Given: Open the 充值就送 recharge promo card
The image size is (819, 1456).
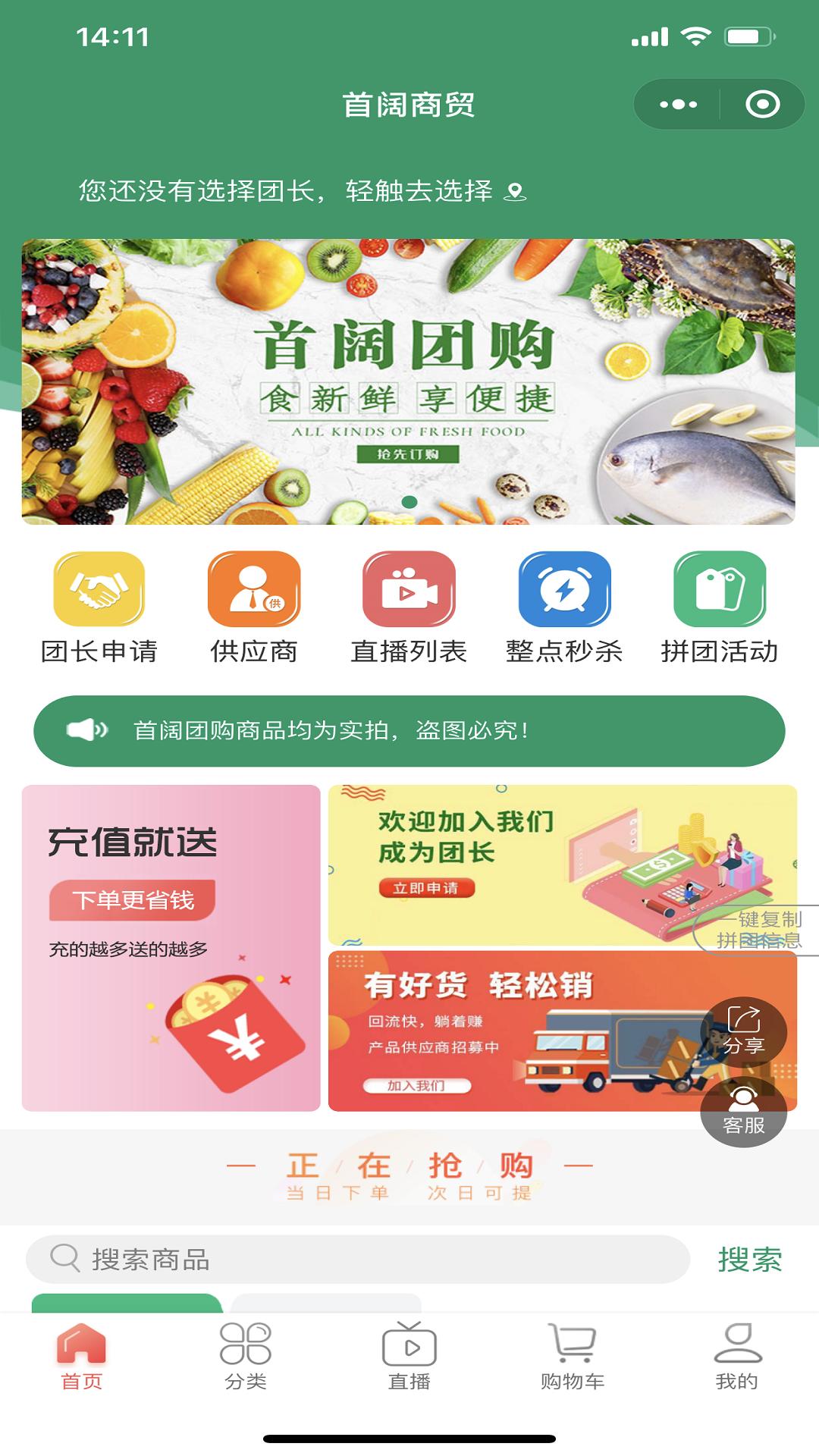Looking at the screenshot, I should [171, 948].
